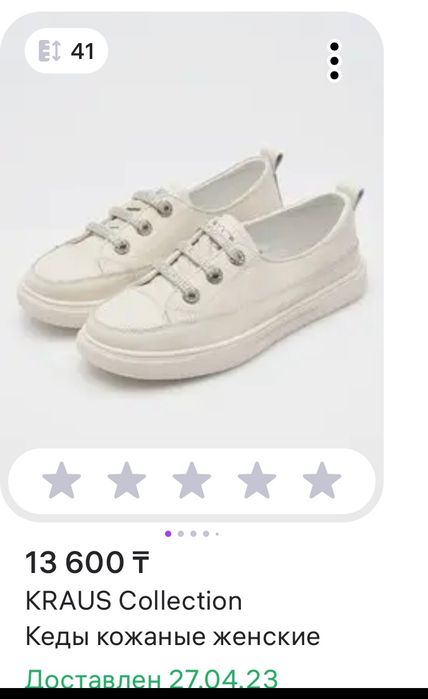Give the sneakers five stars
The height and width of the screenshot is (699, 428).
322,480
